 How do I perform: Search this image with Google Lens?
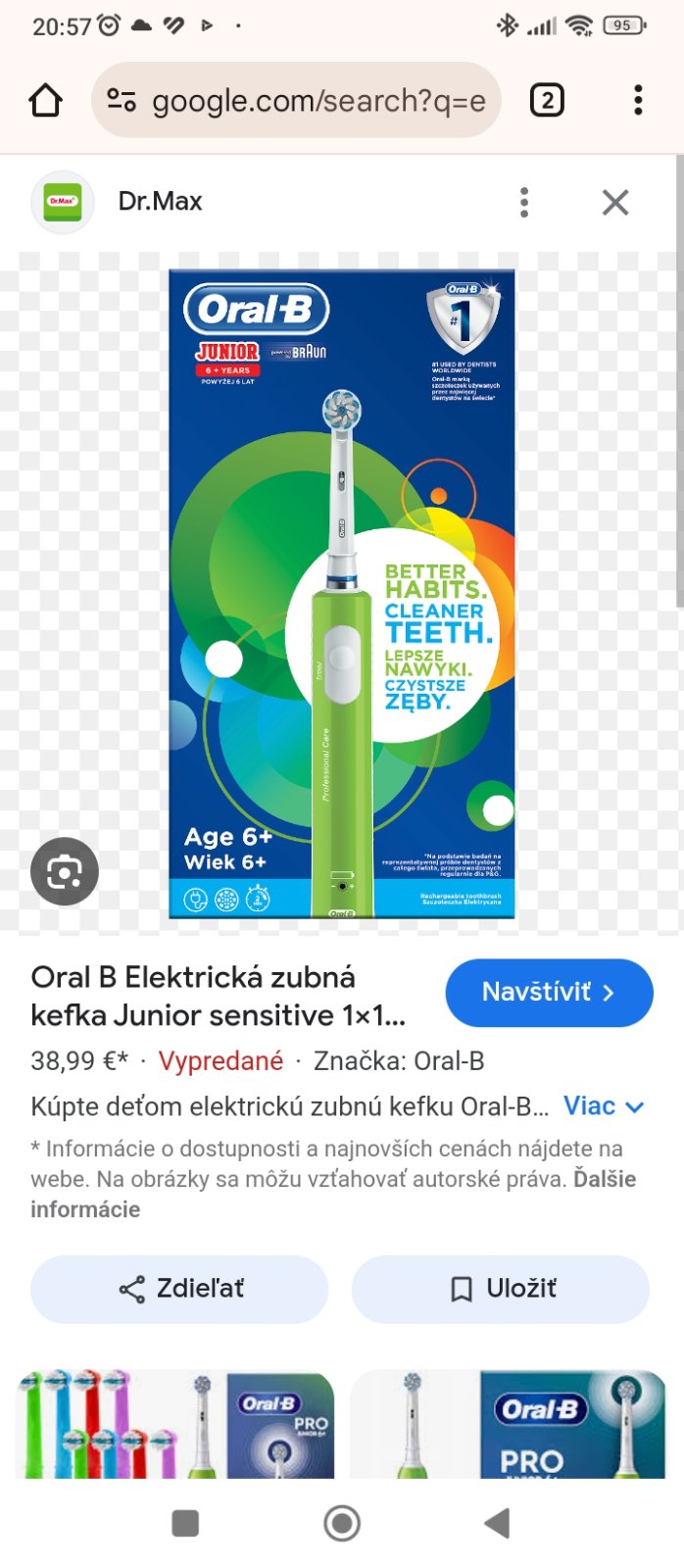click(65, 871)
